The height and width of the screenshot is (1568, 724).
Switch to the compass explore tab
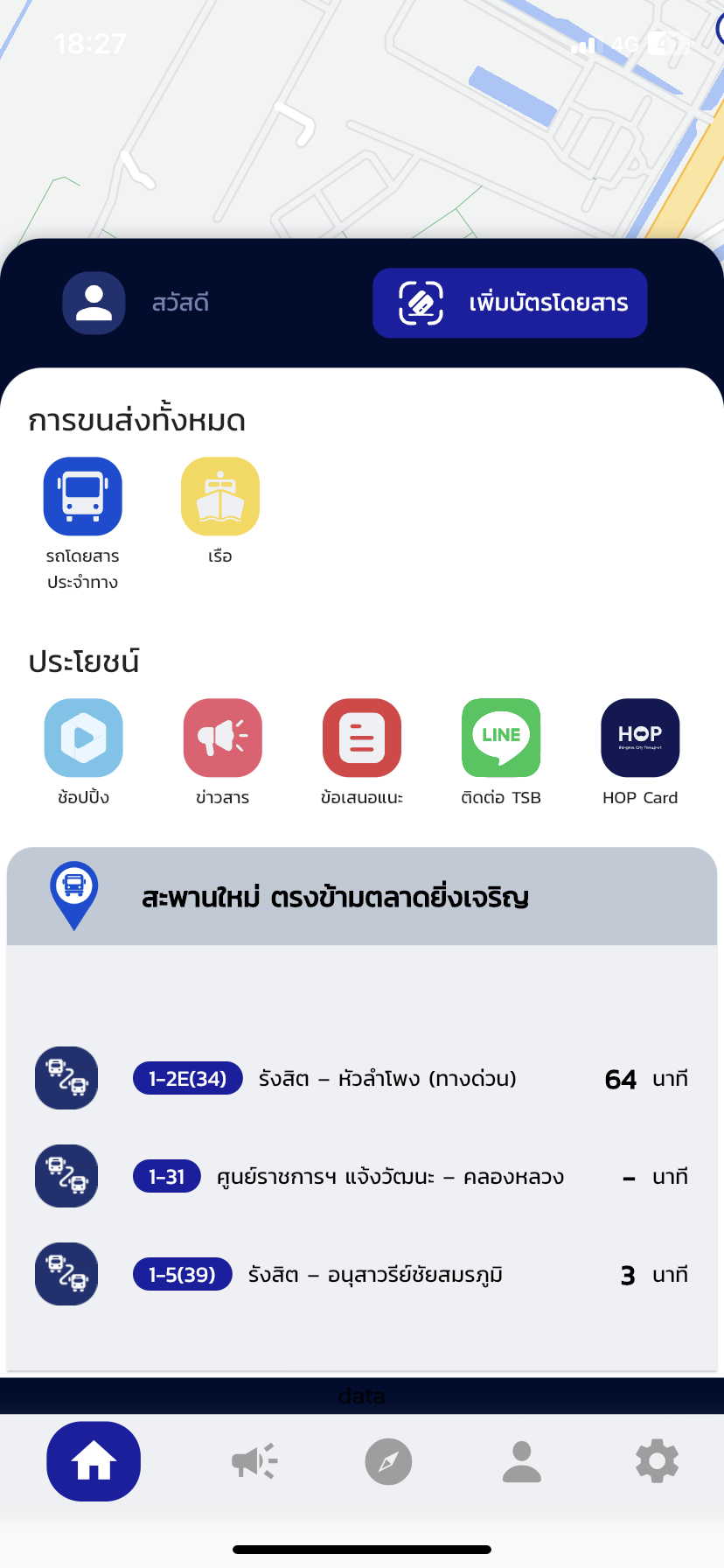(388, 1461)
